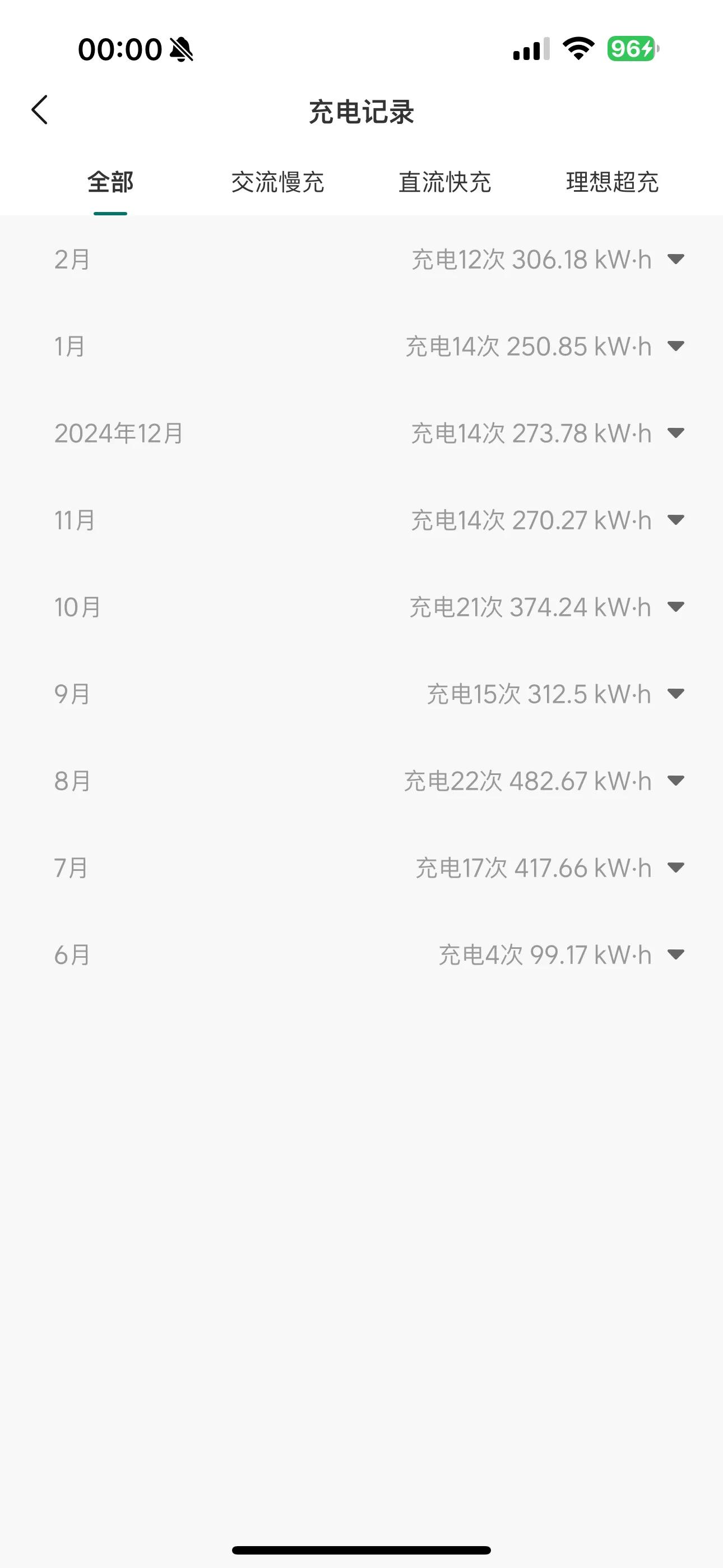This screenshot has width=723, height=1568.
Task: Show 11月 charging details
Action: tap(675, 520)
